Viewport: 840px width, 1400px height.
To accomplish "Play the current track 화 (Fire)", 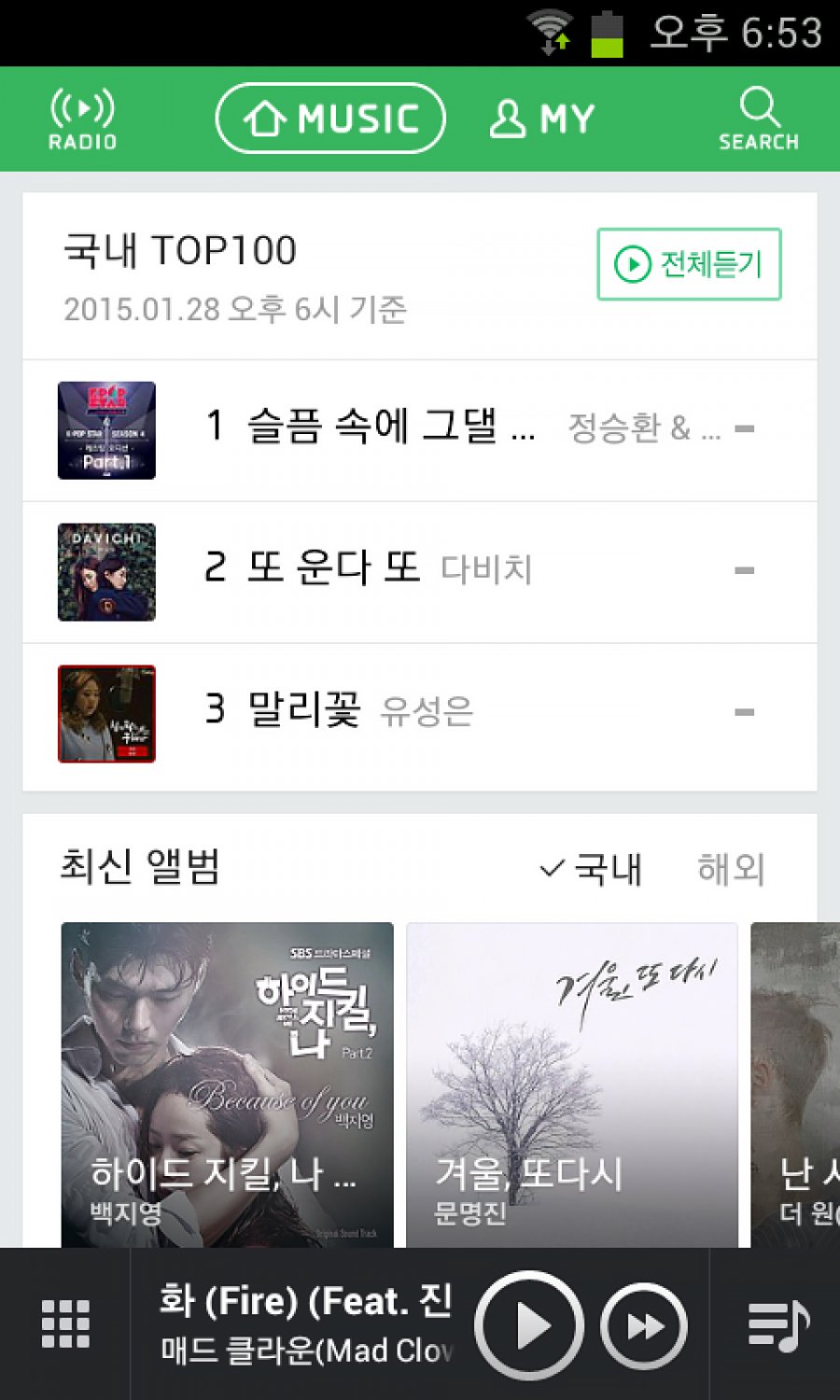I will [x=529, y=1324].
